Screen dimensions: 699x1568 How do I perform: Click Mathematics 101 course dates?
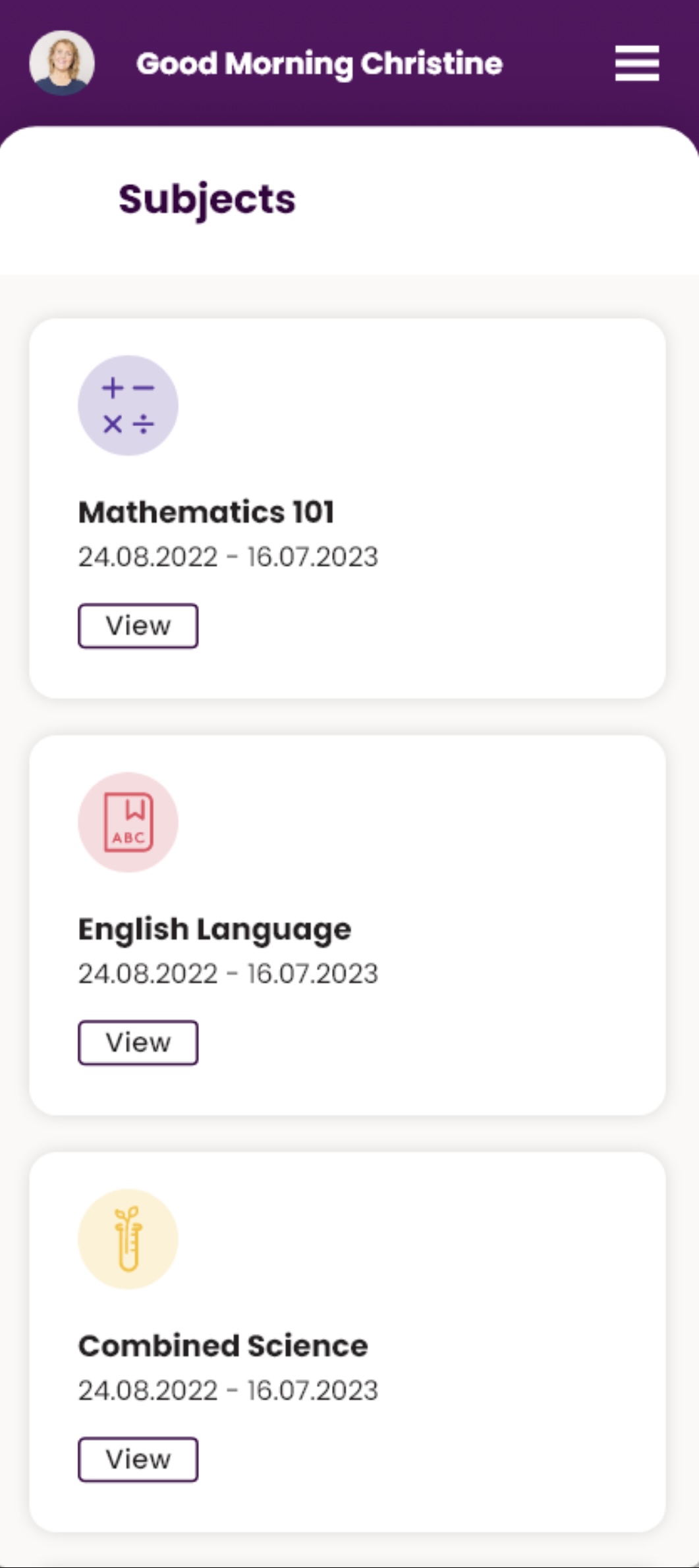tap(228, 556)
